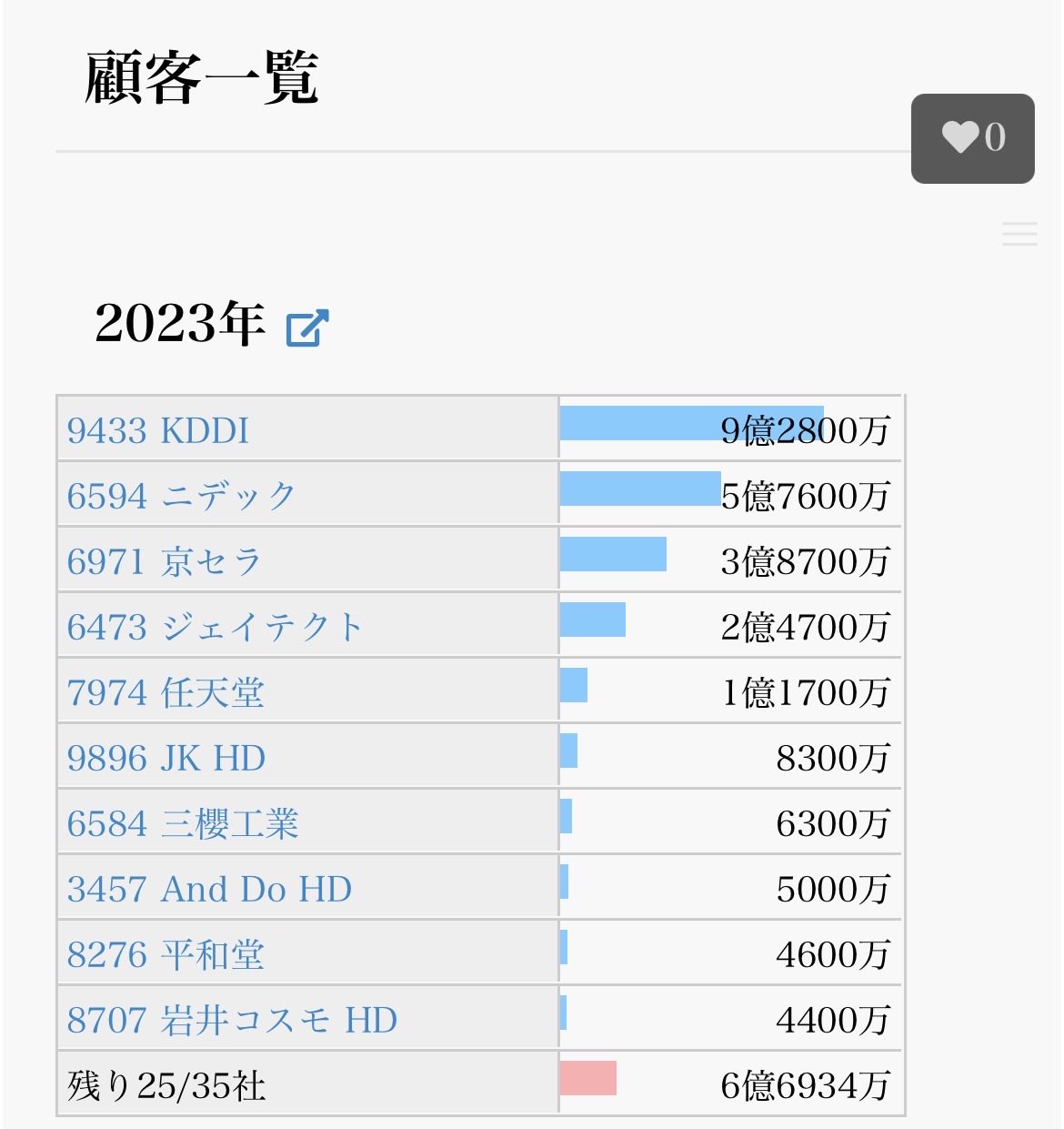This screenshot has width=1064, height=1129.
Task: Tap the heart like button
Action: pyautogui.click(x=972, y=138)
